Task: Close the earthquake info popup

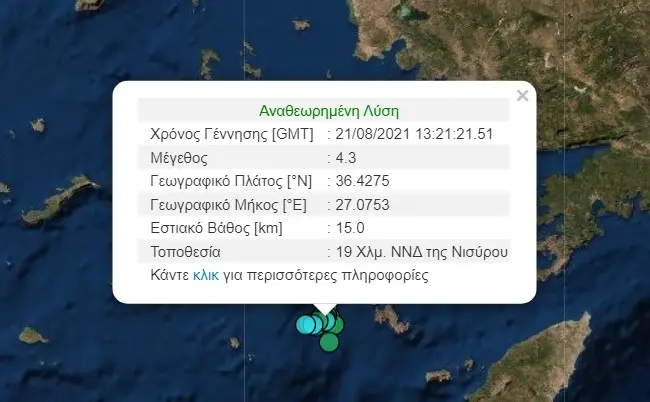Action: pyautogui.click(x=521, y=96)
